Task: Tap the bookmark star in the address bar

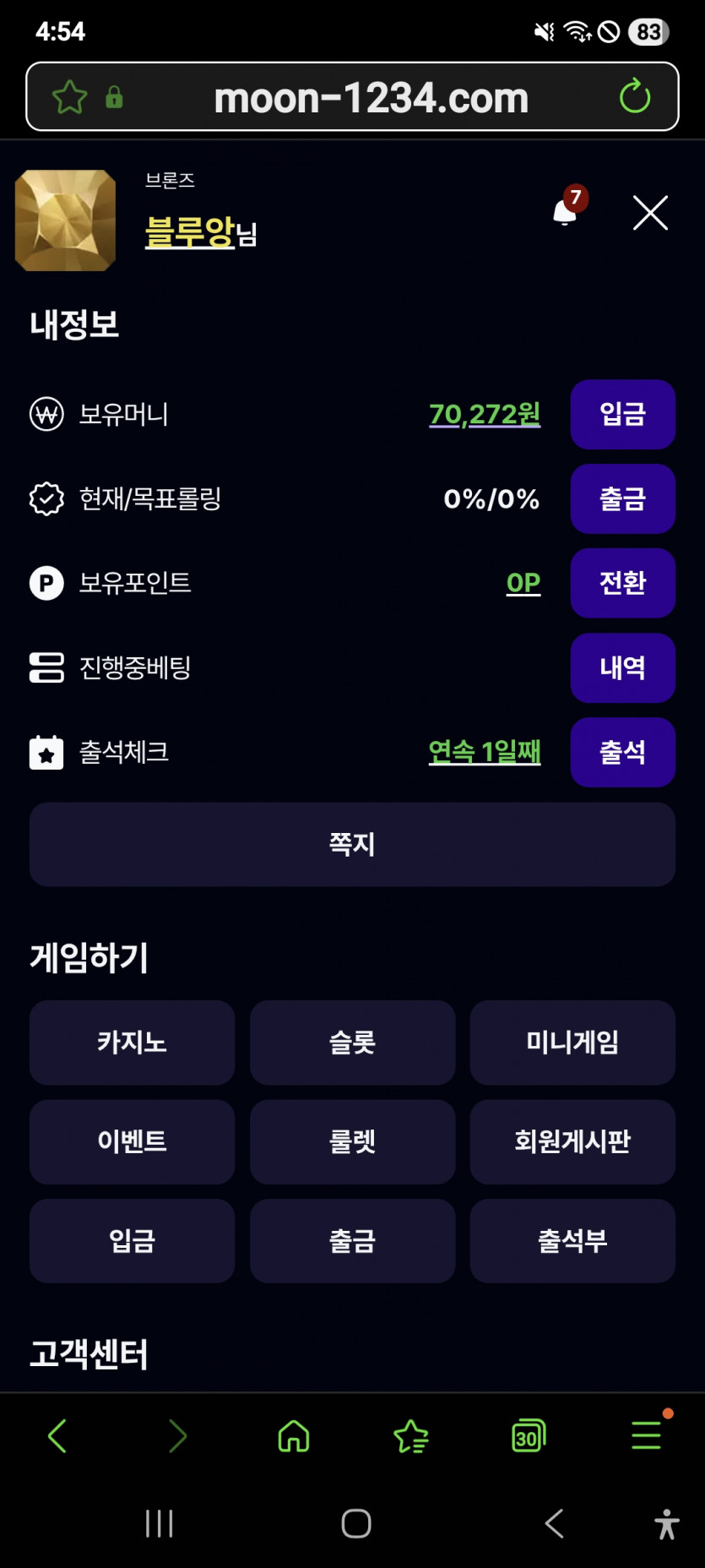Action: coord(71,96)
